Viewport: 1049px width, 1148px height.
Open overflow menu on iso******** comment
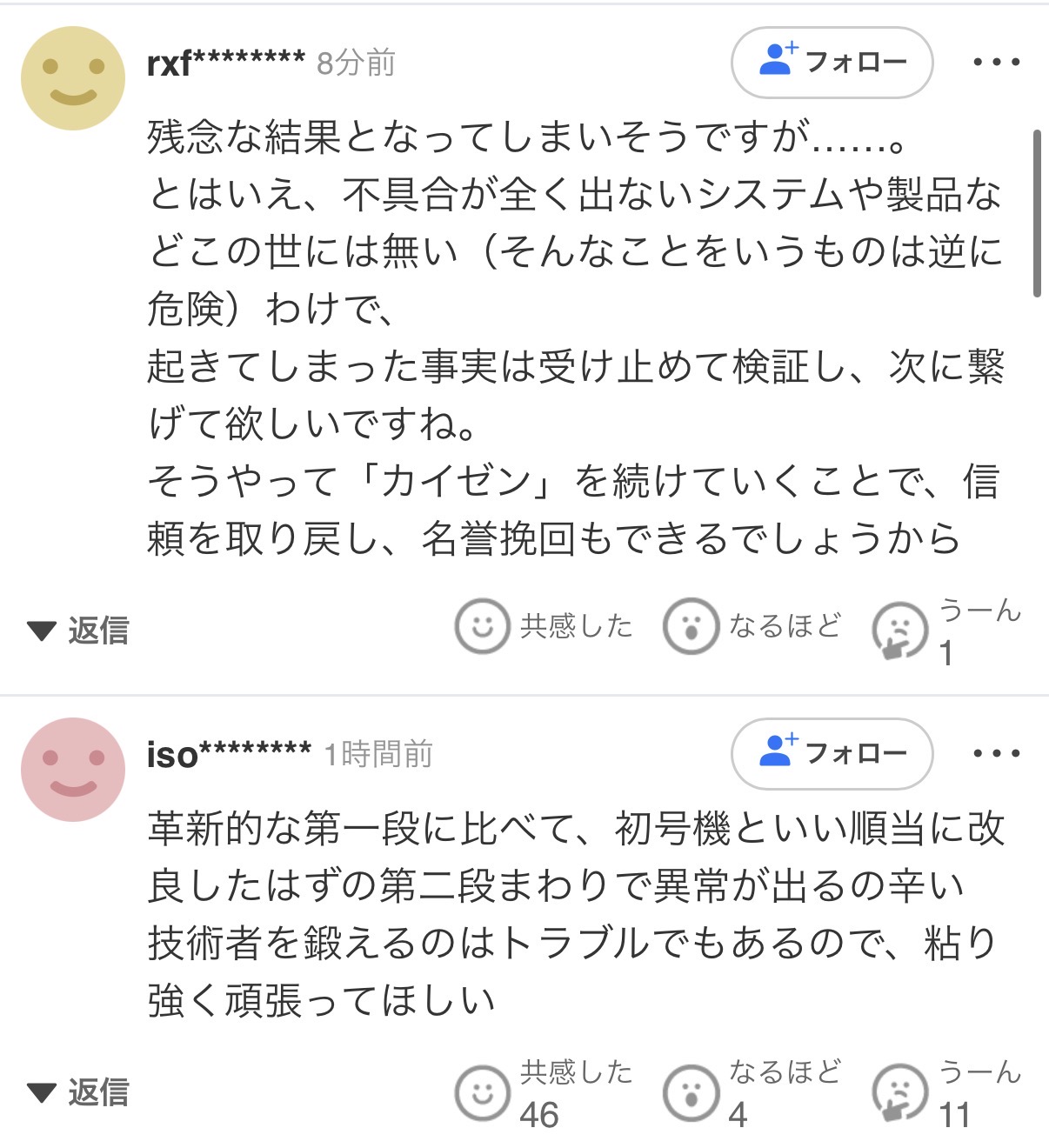pos(996,753)
